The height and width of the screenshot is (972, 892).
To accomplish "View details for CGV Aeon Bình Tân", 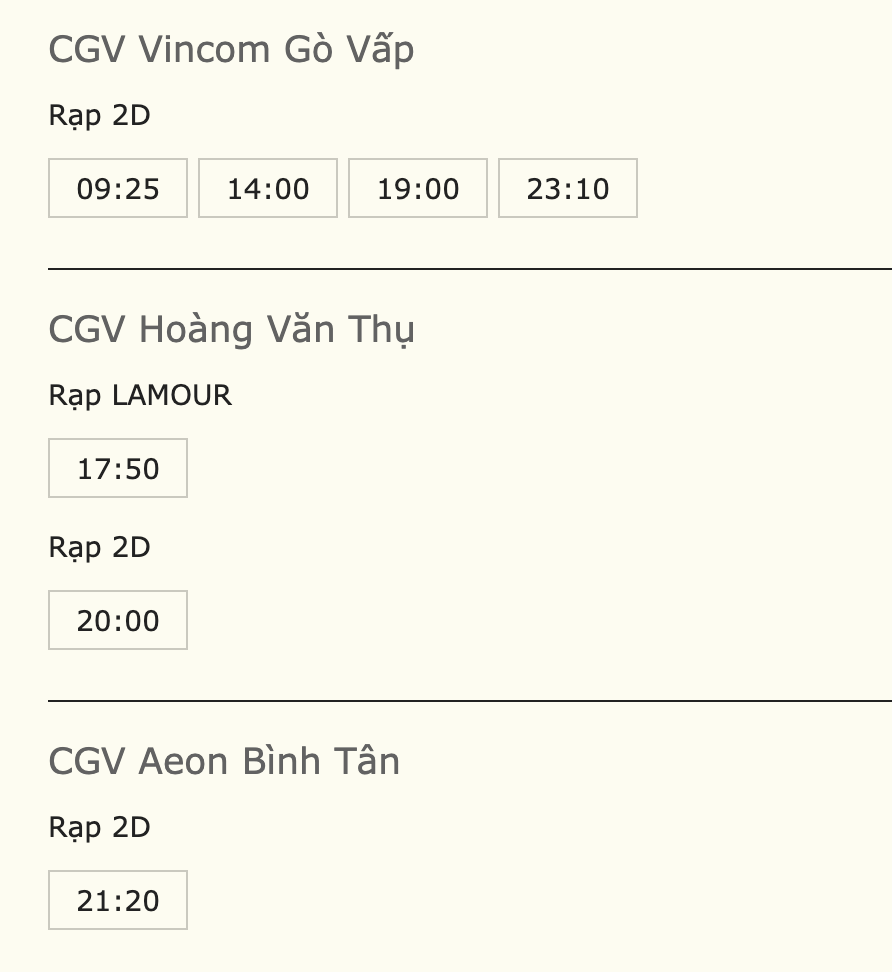I will pos(224,761).
